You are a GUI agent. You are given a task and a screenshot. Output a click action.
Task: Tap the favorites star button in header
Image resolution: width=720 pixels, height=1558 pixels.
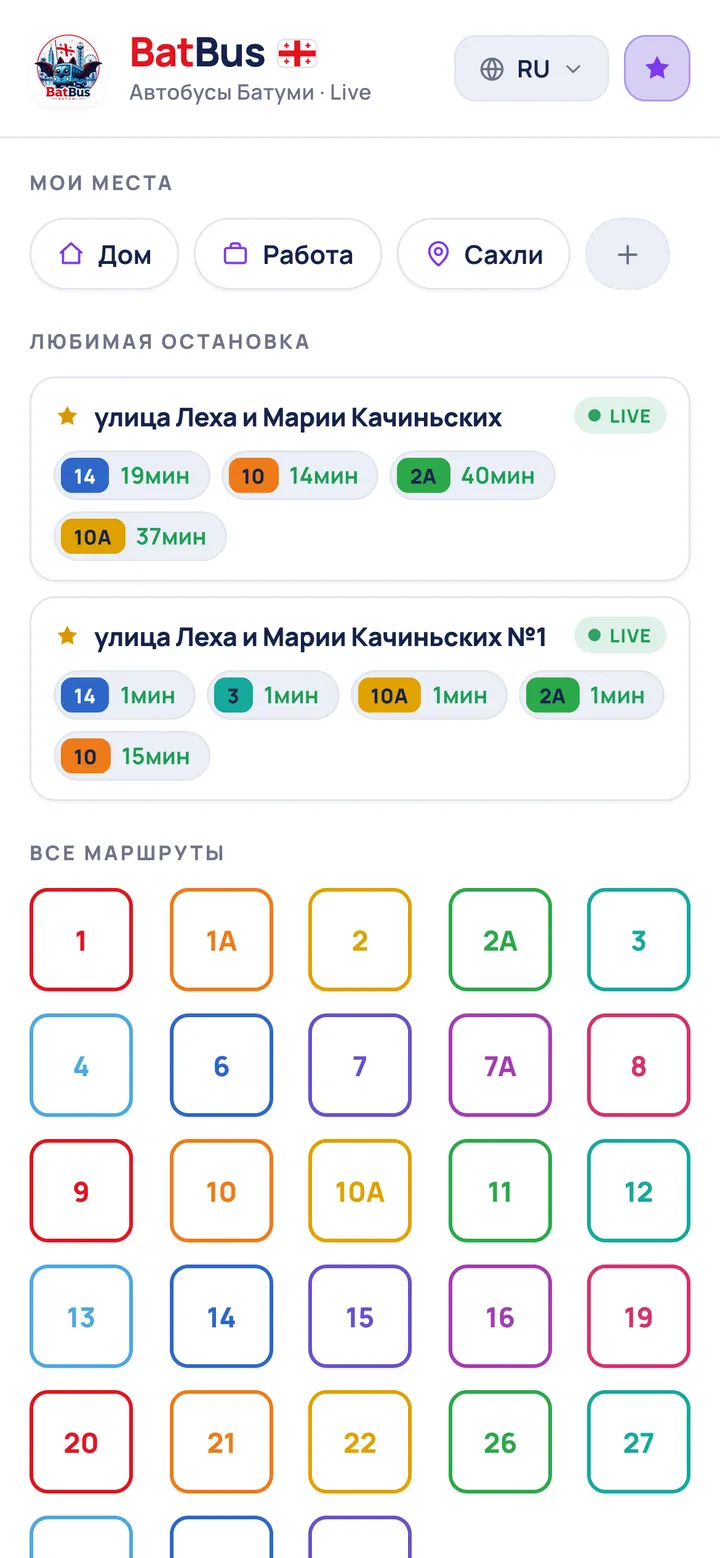[x=657, y=69]
